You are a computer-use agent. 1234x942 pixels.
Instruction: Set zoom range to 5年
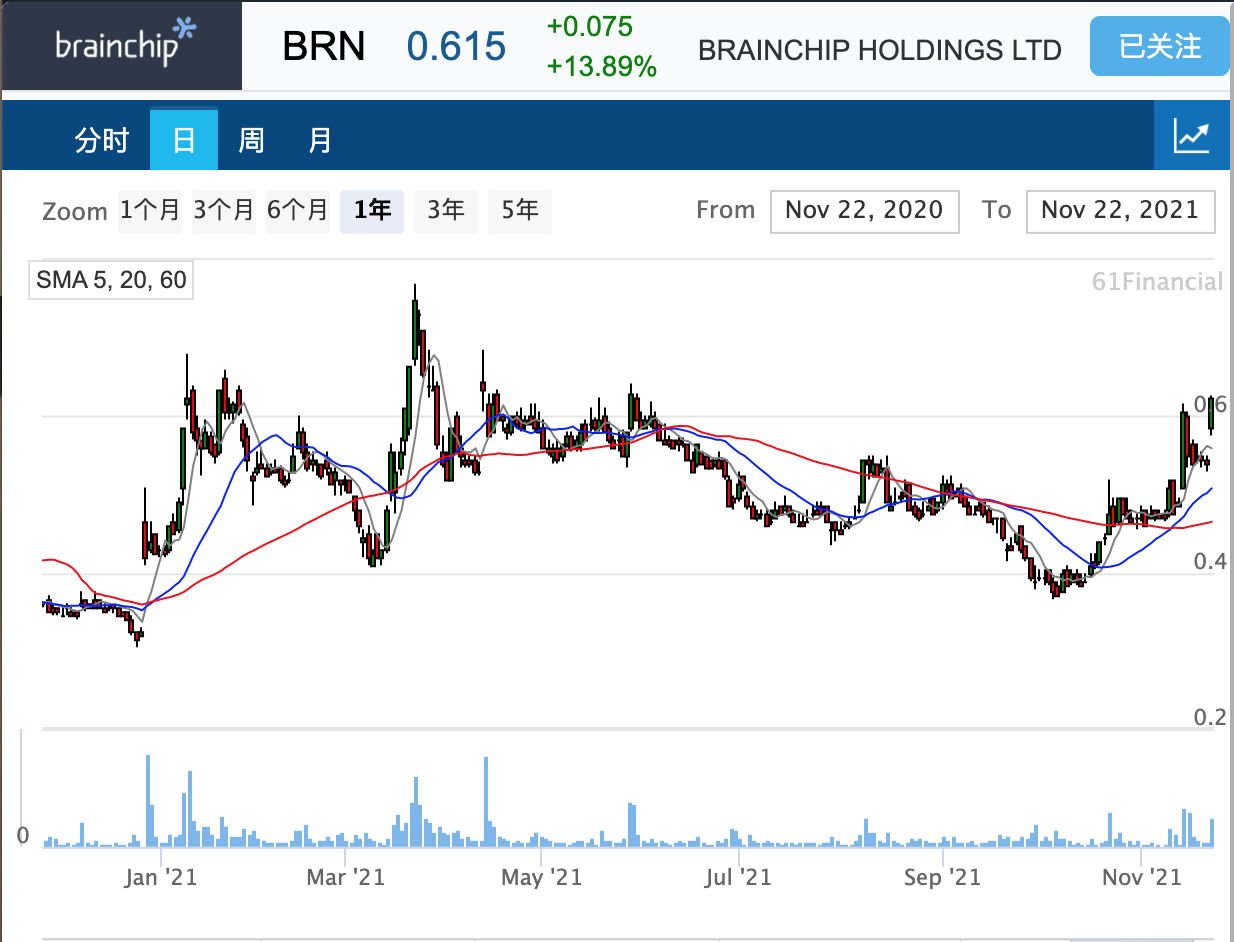[x=520, y=211]
